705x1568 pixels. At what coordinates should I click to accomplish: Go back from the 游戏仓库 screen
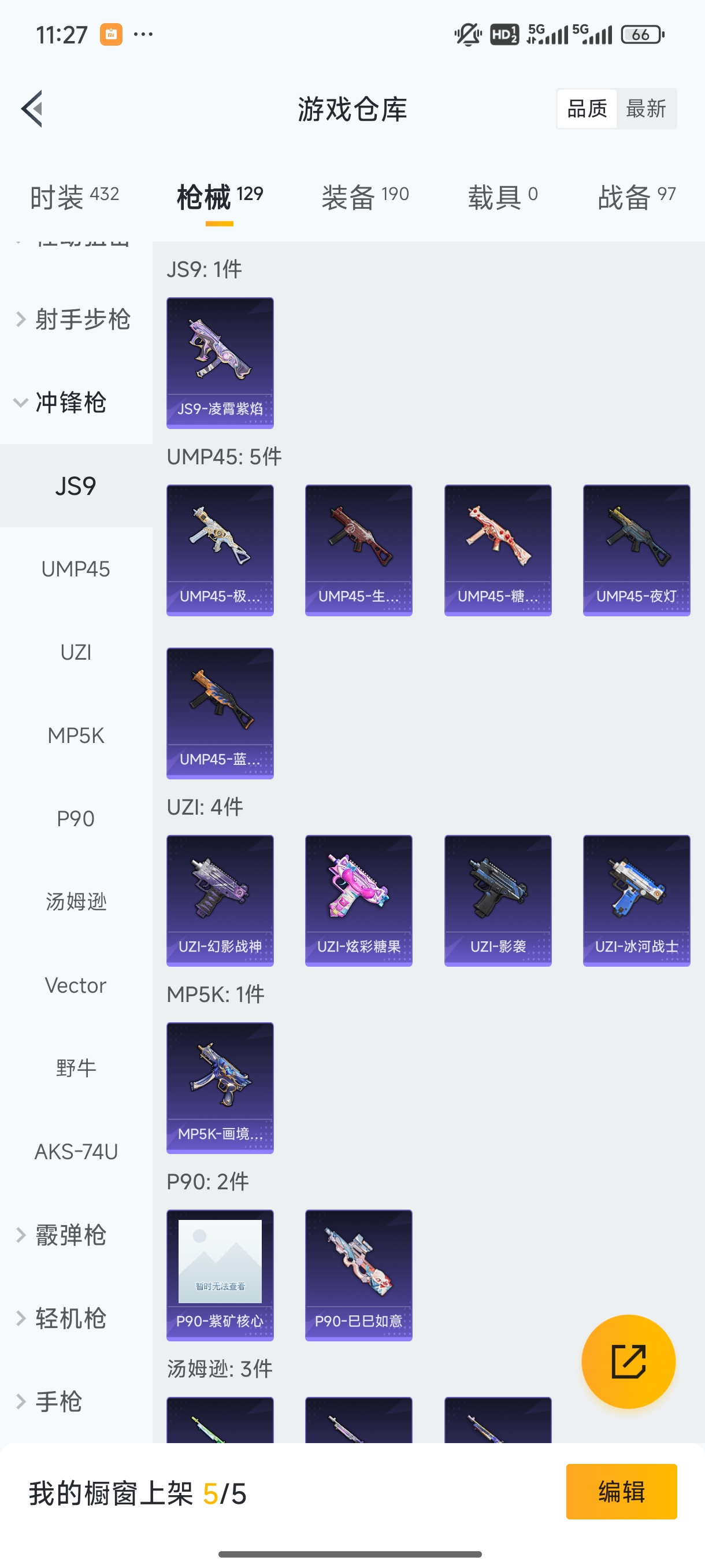(x=32, y=109)
